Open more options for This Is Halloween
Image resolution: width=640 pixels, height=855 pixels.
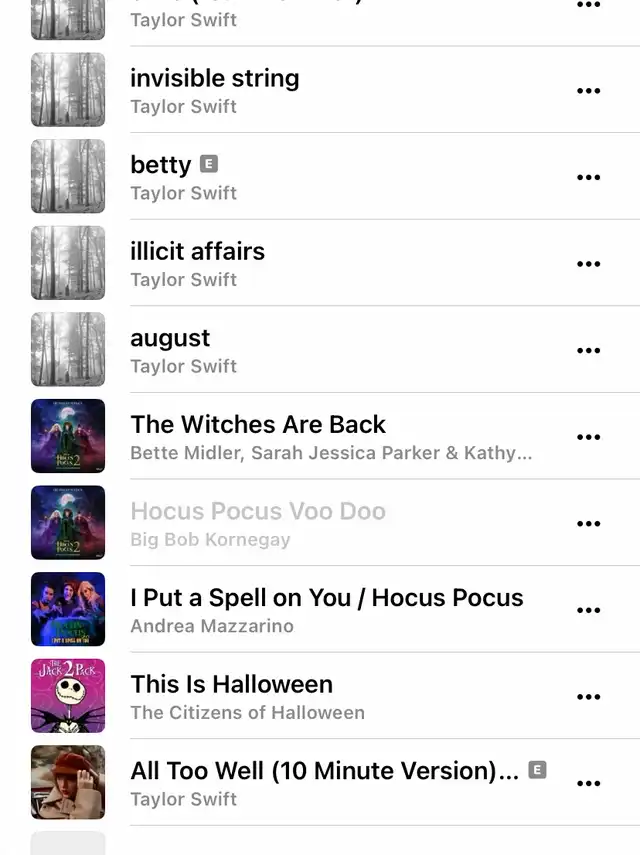(589, 697)
